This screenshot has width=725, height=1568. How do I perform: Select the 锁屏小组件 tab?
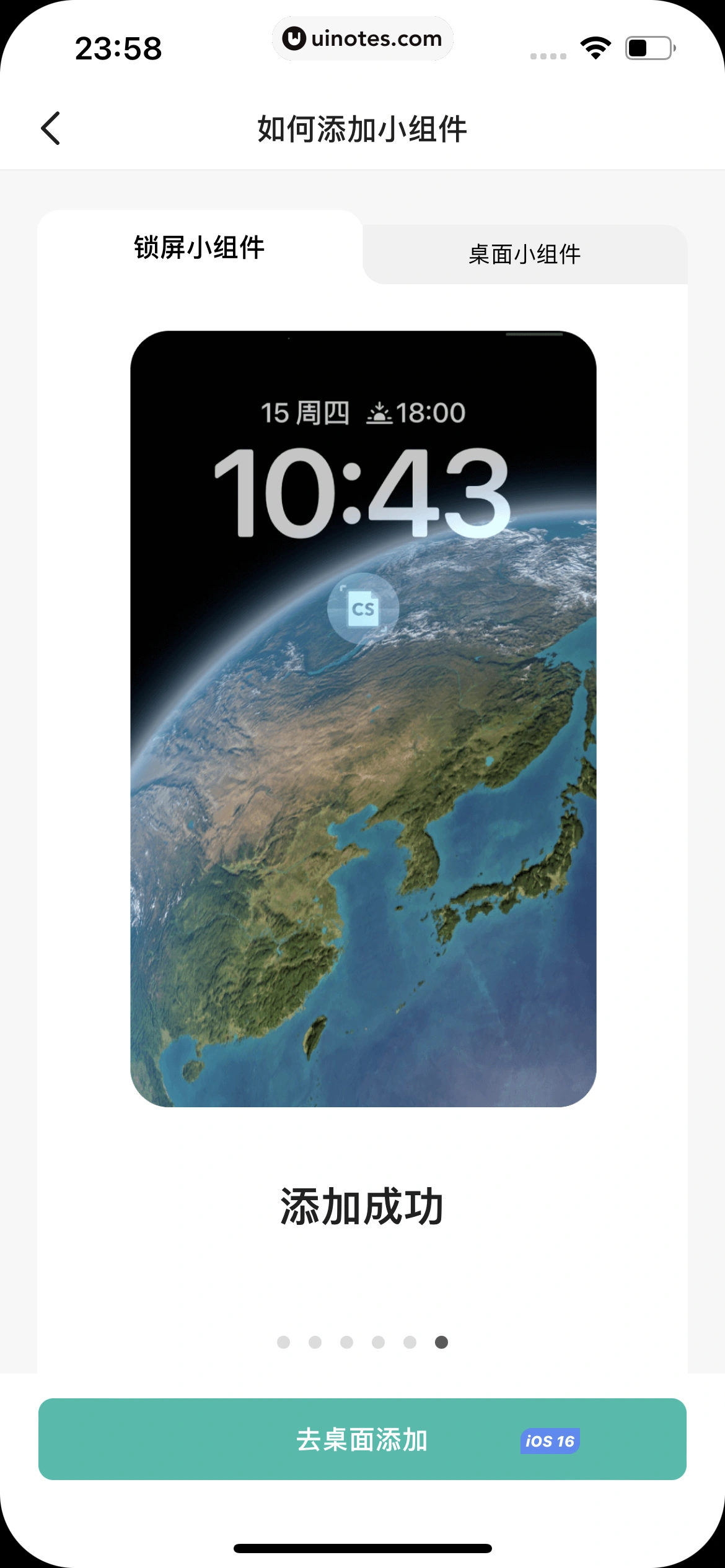click(200, 248)
